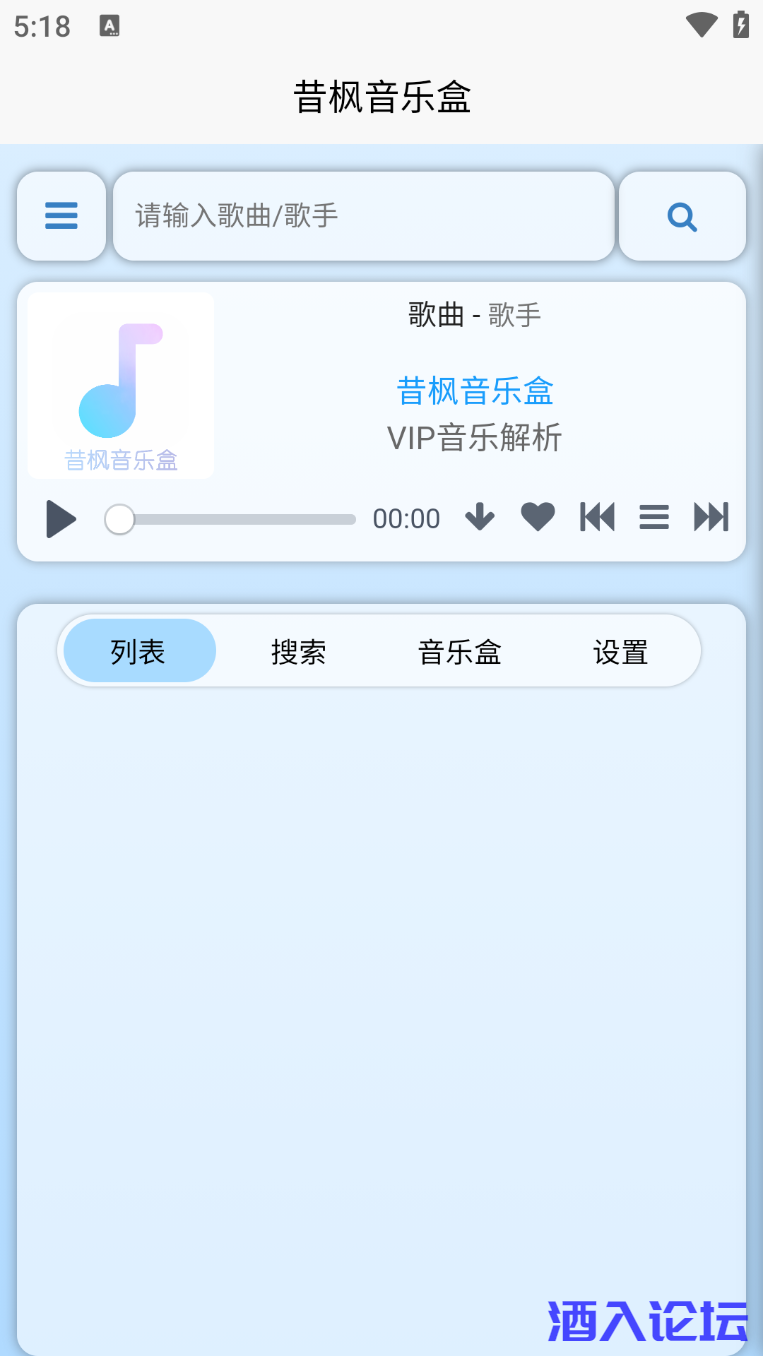
Task: Enable download for current track
Action: click(479, 517)
